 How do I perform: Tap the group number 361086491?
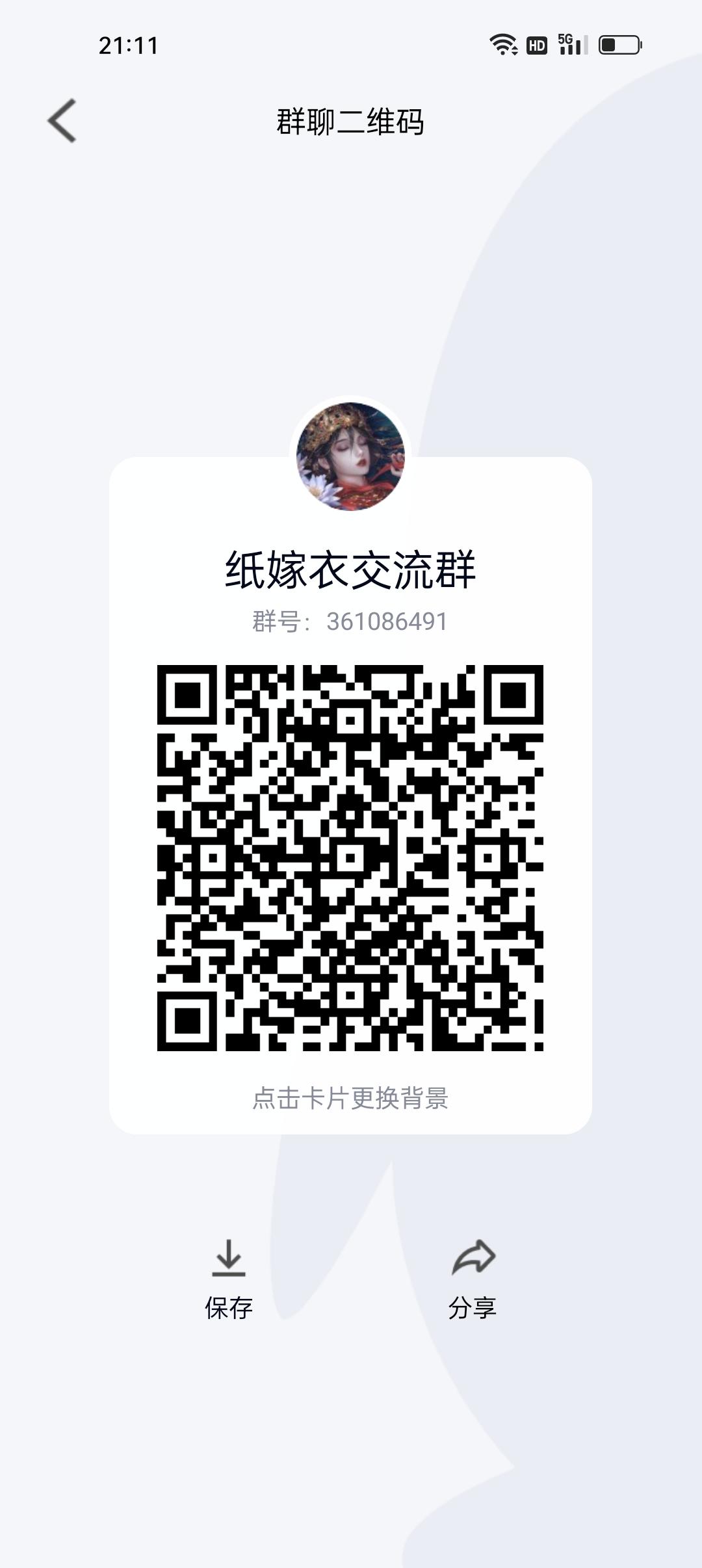351,622
